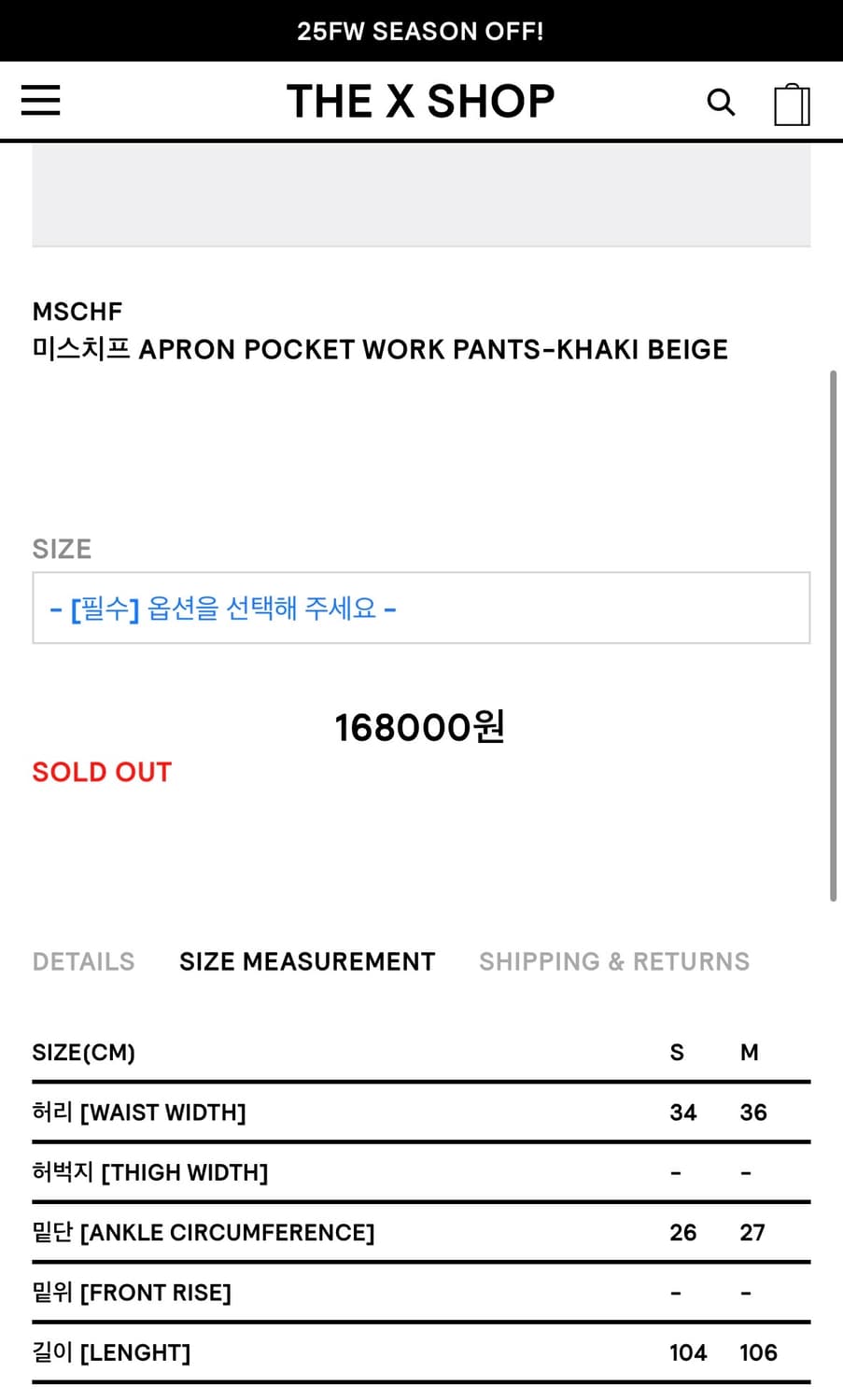The width and height of the screenshot is (843, 1400).
Task: Click the APRON POCKET WORK PANTS title
Action: pyautogui.click(x=380, y=349)
